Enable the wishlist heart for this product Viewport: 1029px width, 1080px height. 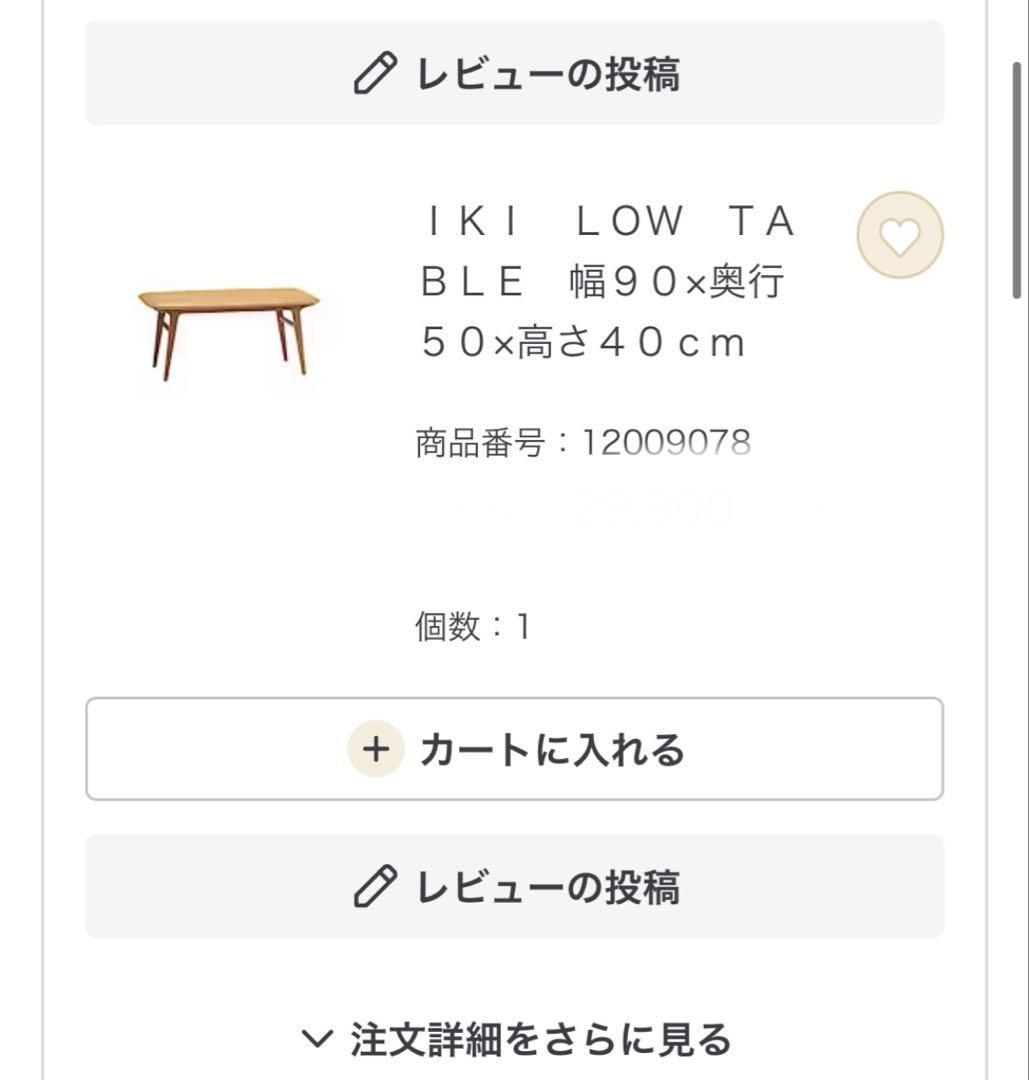pyautogui.click(x=899, y=234)
